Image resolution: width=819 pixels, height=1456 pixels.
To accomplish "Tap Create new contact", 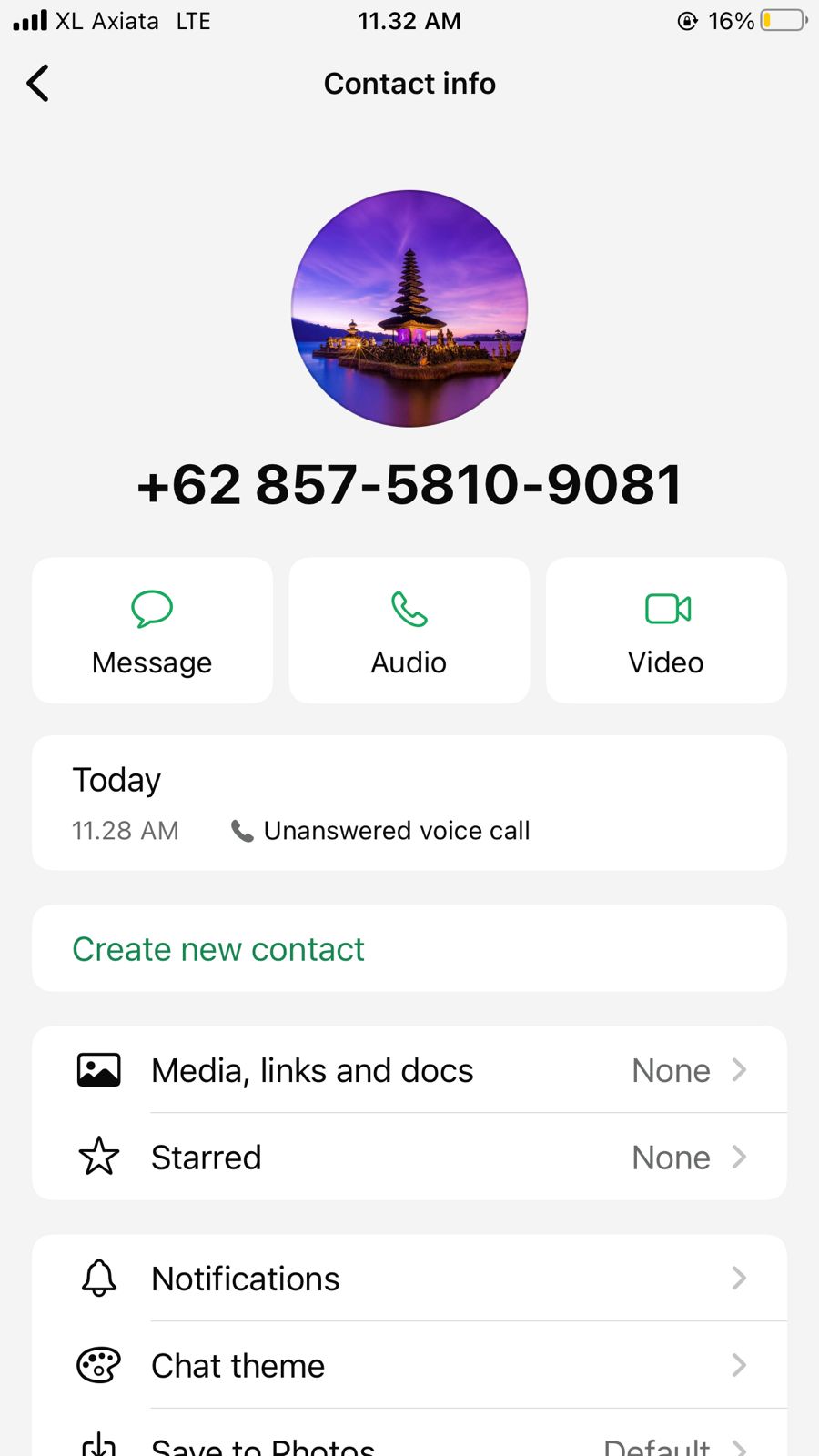I will 218,949.
